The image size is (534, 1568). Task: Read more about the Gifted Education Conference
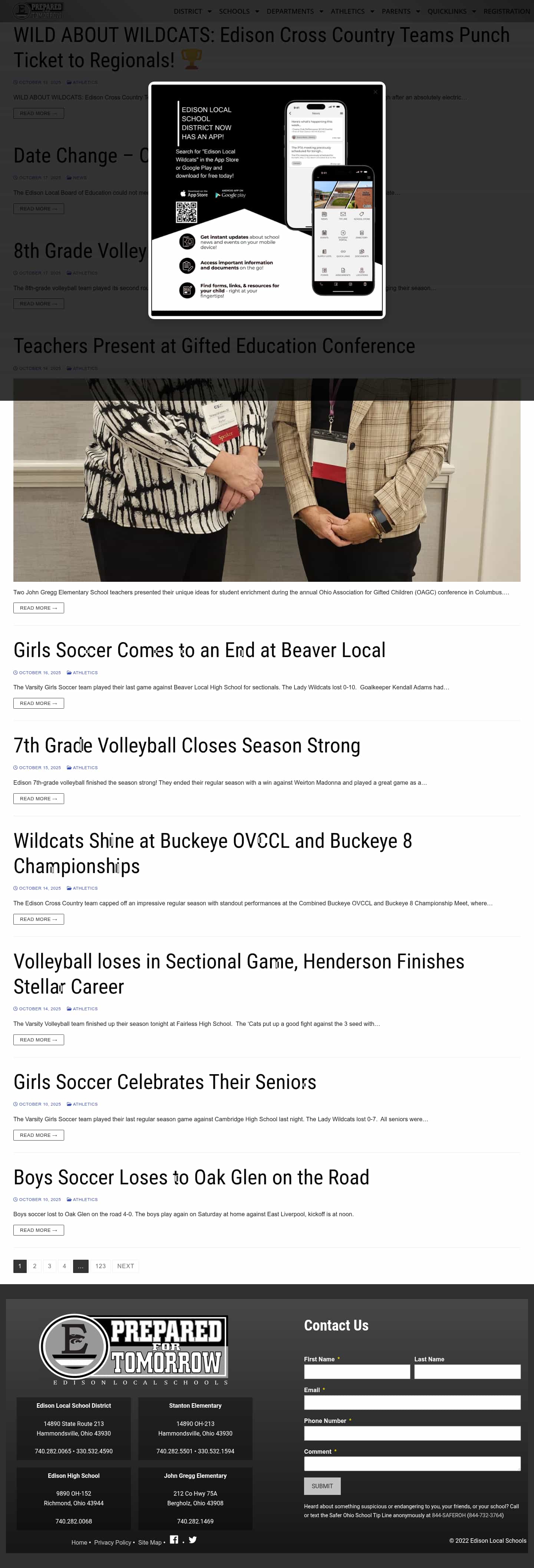(x=38, y=608)
